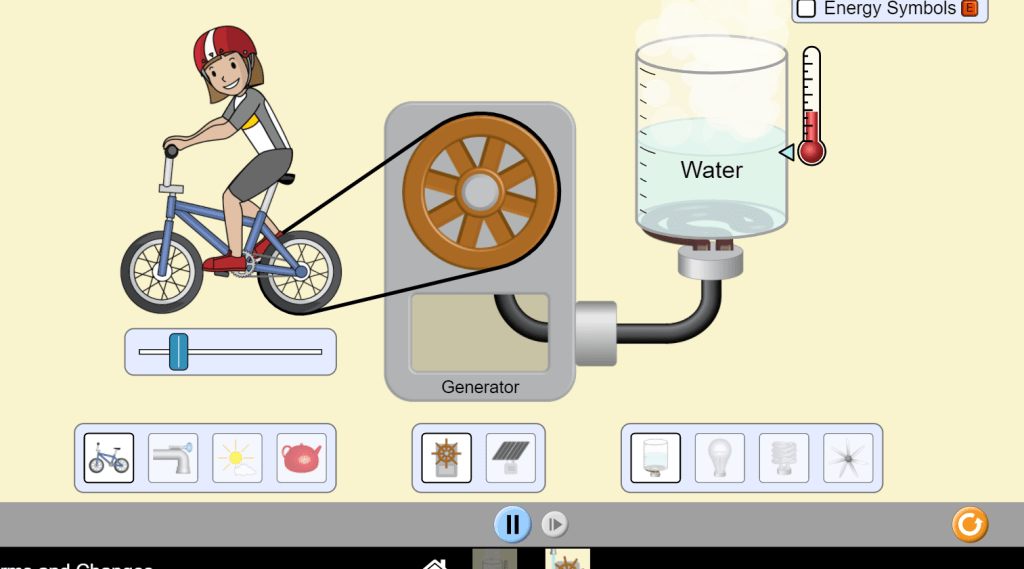Select the faucet energy source
Image resolution: width=1024 pixels, height=569 pixels.
(x=173, y=458)
